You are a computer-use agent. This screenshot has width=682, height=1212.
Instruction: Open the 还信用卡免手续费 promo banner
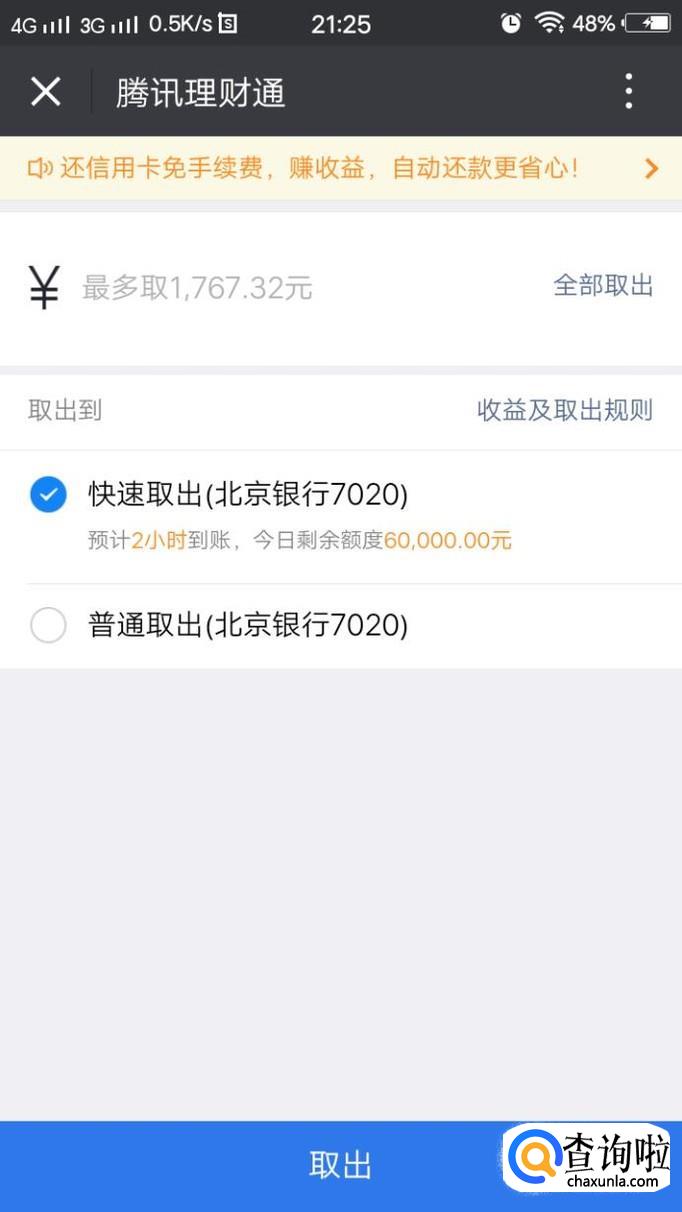[x=340, y=168]
